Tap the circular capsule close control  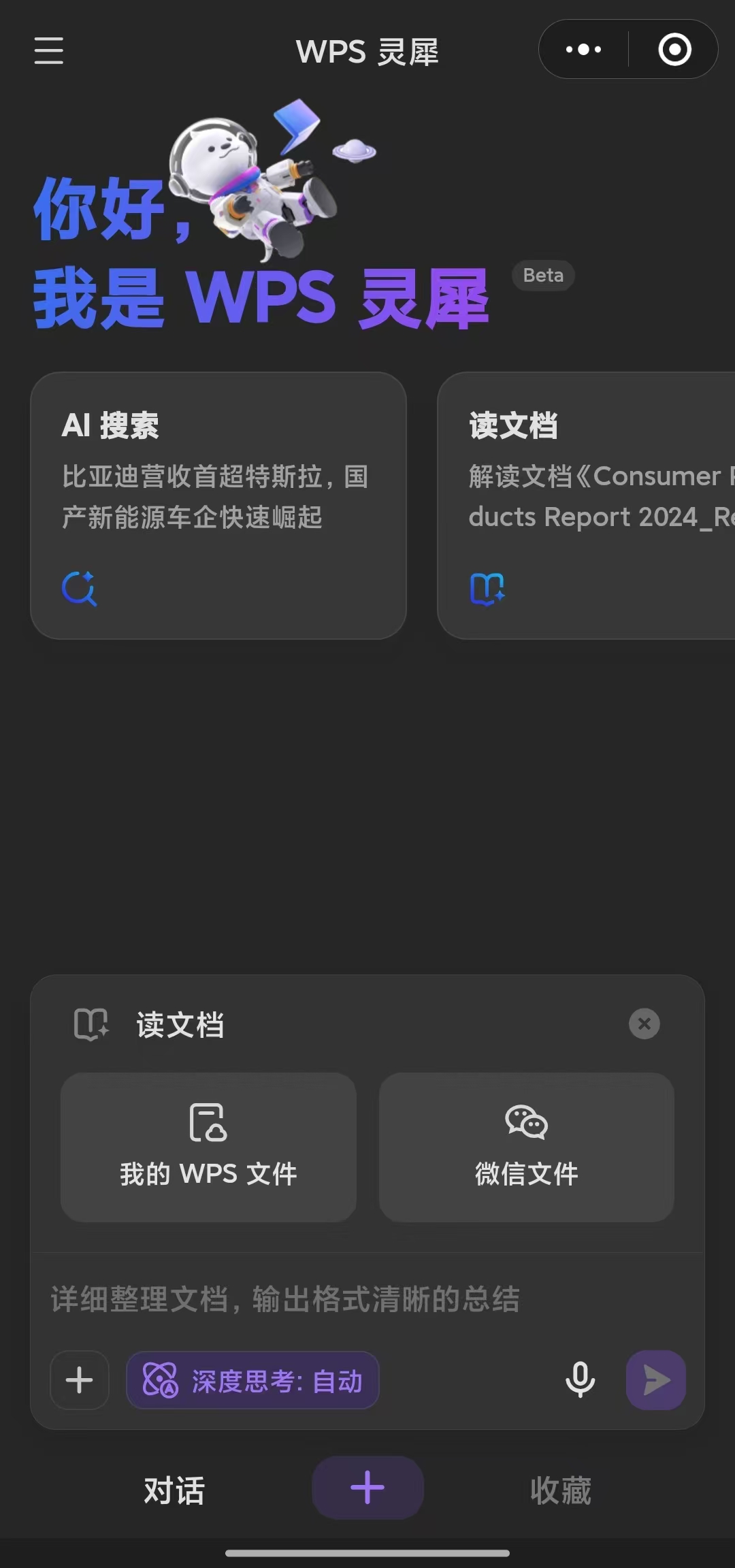pos(672,48)
